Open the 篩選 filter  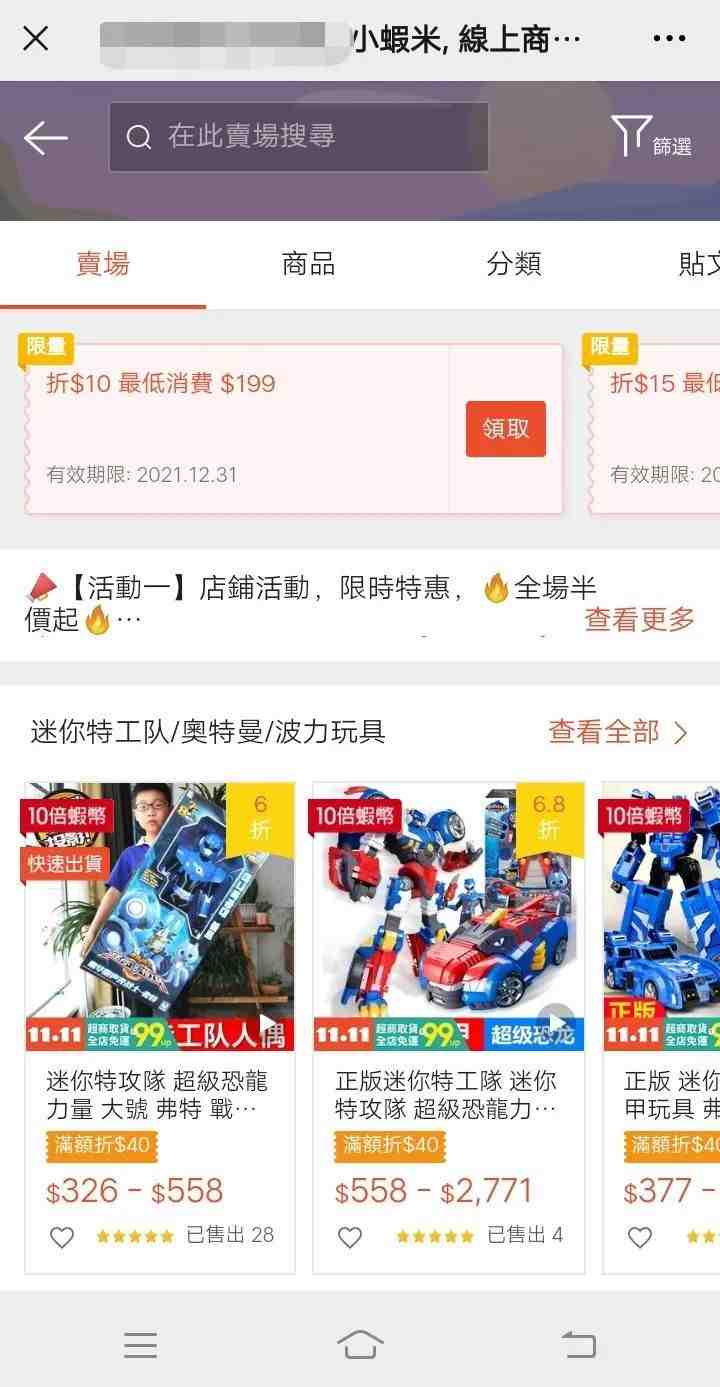click(651, 138)
